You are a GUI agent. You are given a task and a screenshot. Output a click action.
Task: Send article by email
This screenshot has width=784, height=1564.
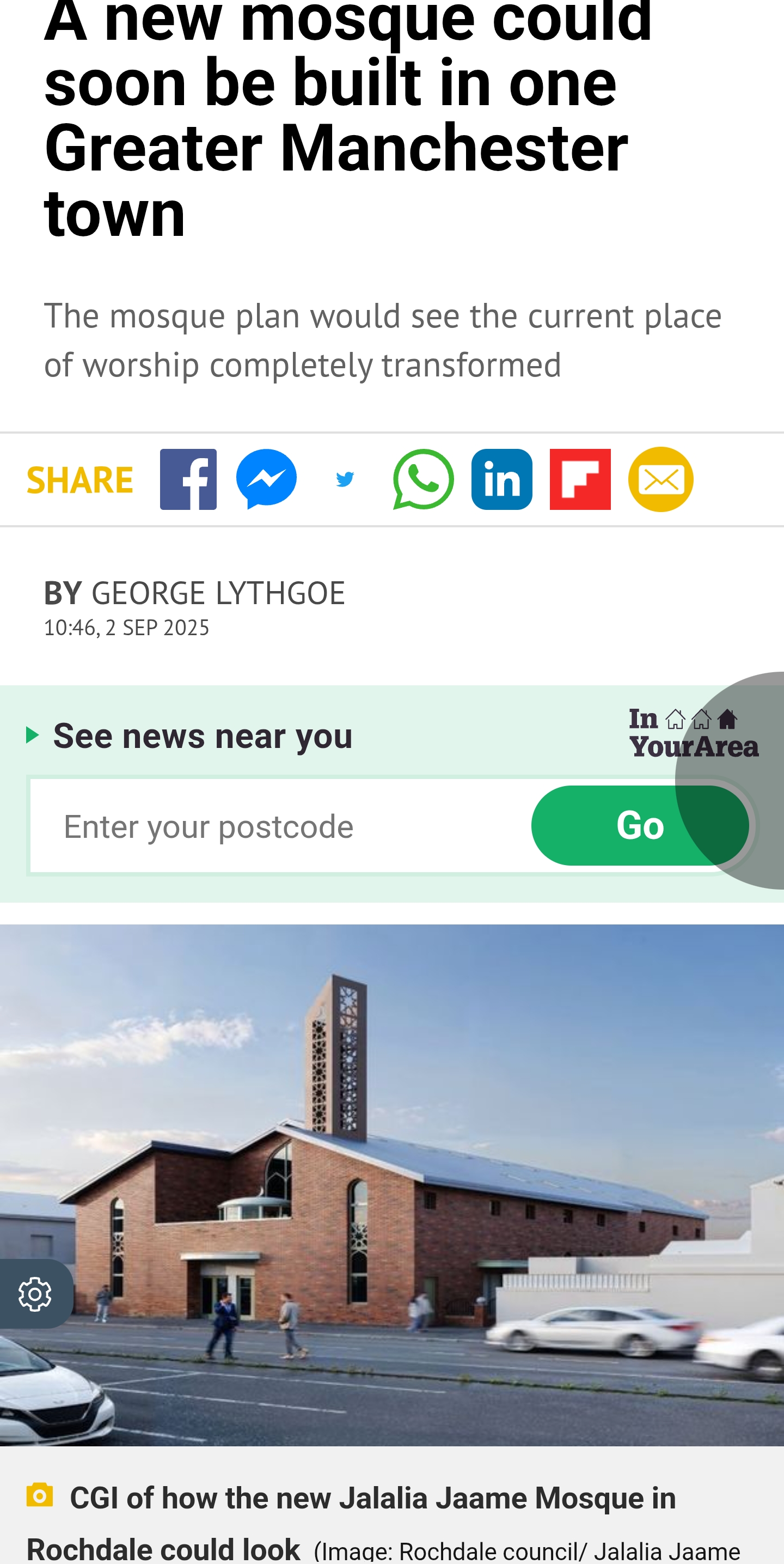pyautogui.click(x=660, y=479)
